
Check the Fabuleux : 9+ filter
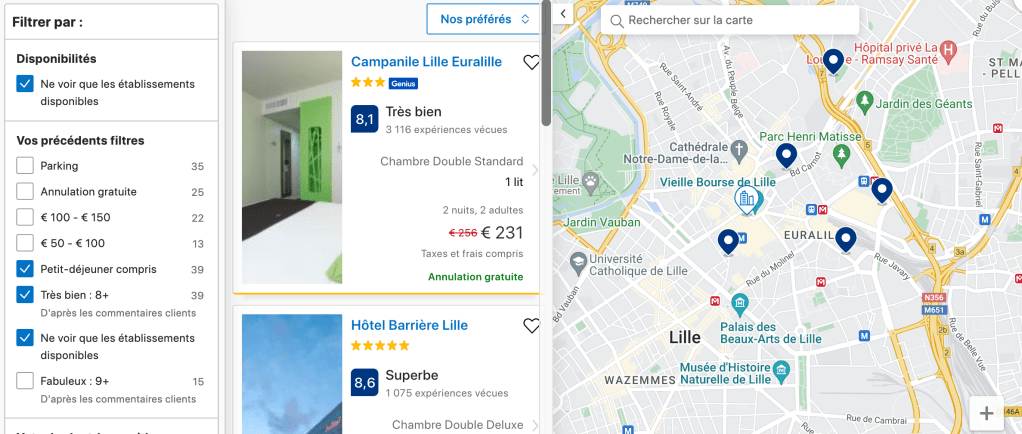[25, 381]
